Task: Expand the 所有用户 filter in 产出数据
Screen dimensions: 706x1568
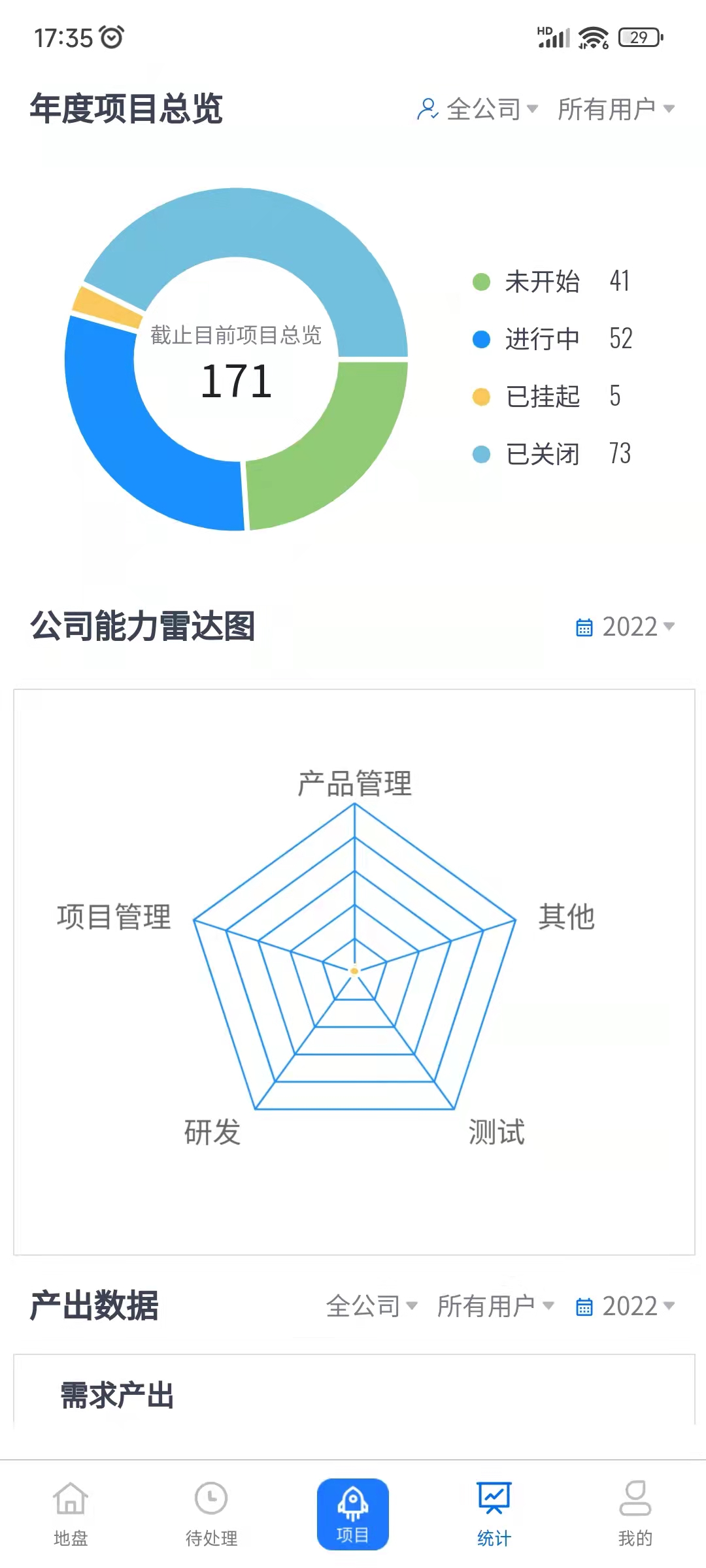Action: pyautogui.click(x=496, y=1306)
